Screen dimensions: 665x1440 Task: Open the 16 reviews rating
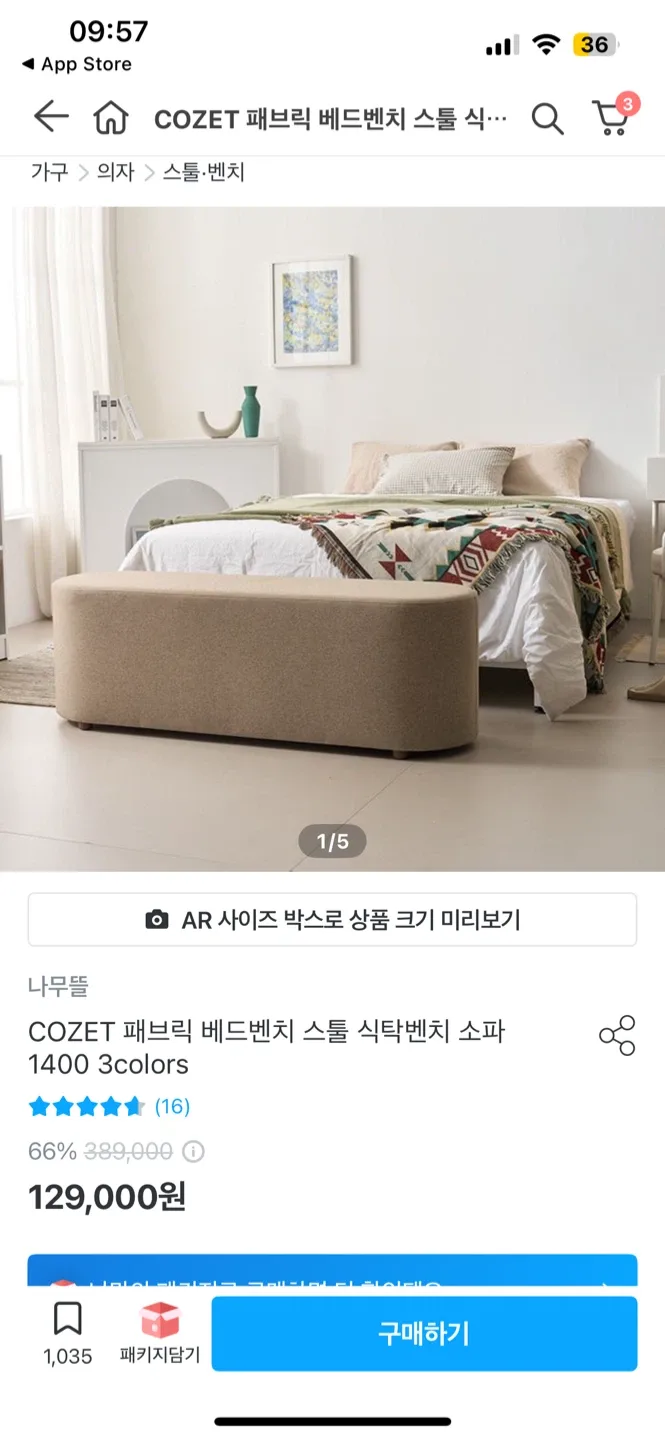109,1106
